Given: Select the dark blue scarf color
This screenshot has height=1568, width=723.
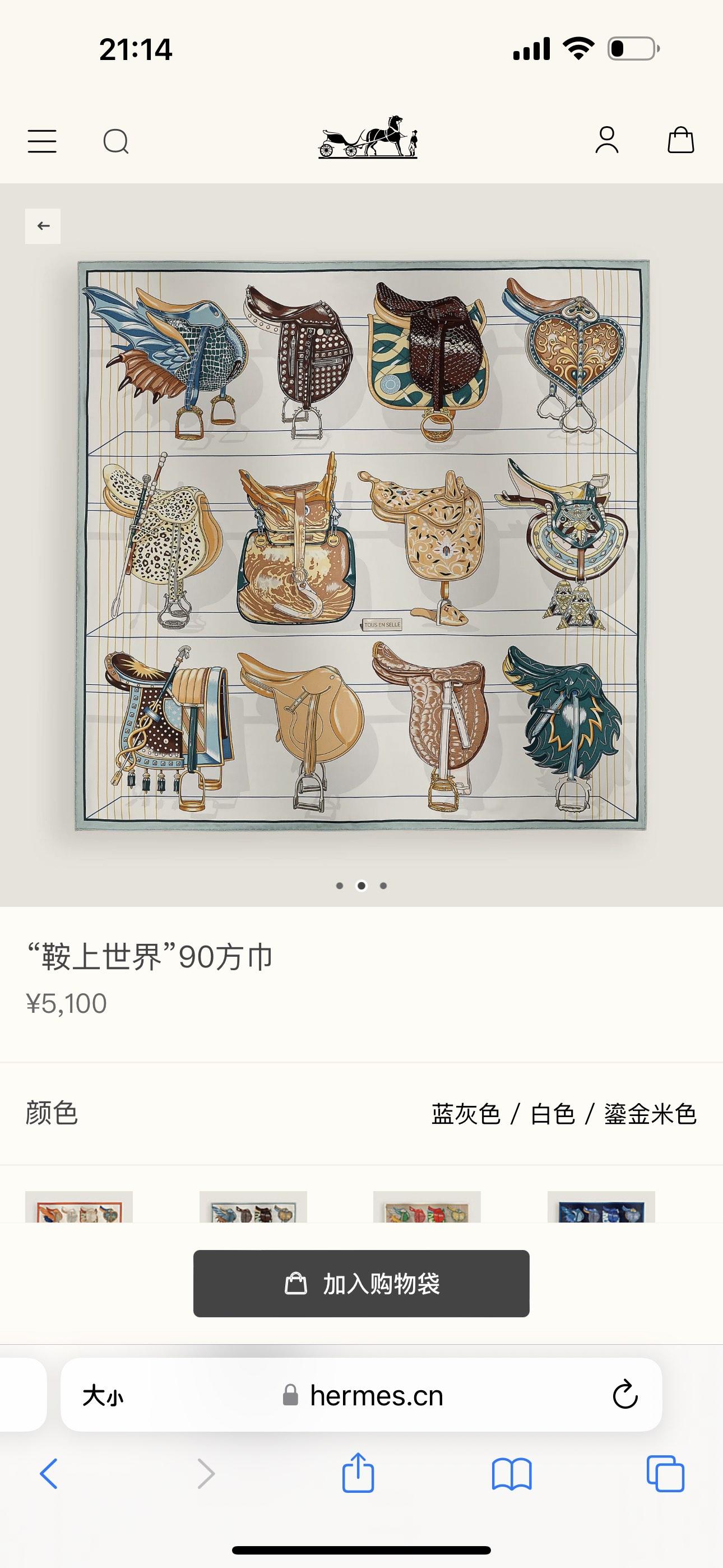Looking at the screenshot, I should point(601,1206).
